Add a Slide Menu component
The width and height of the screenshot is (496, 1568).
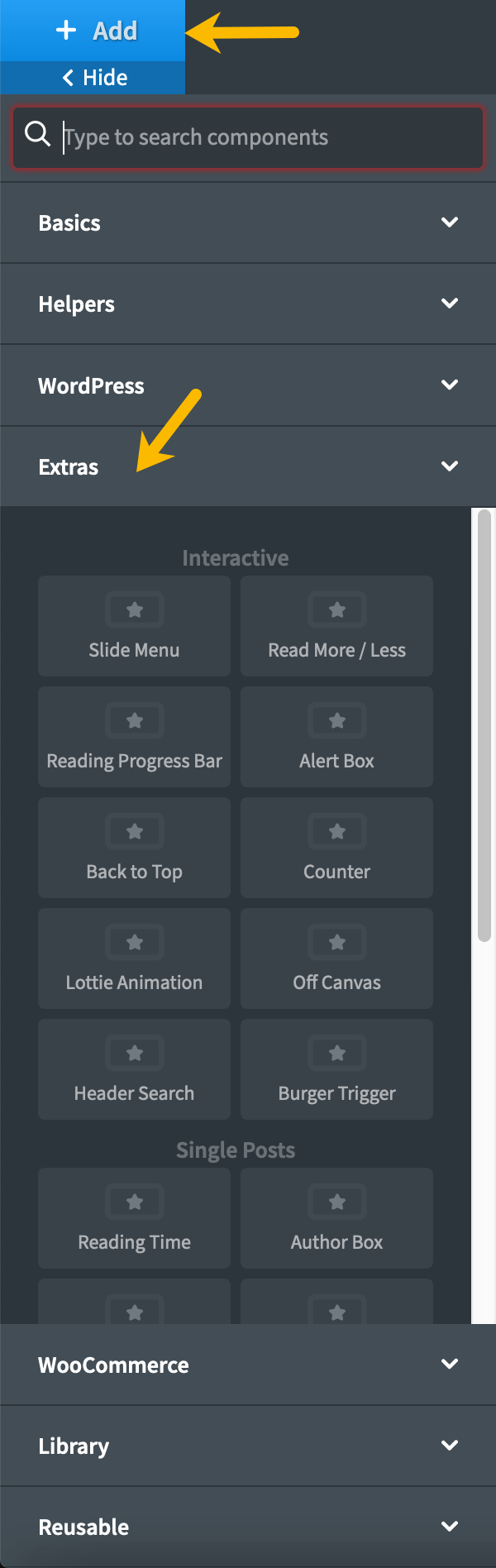coord(134,626)
